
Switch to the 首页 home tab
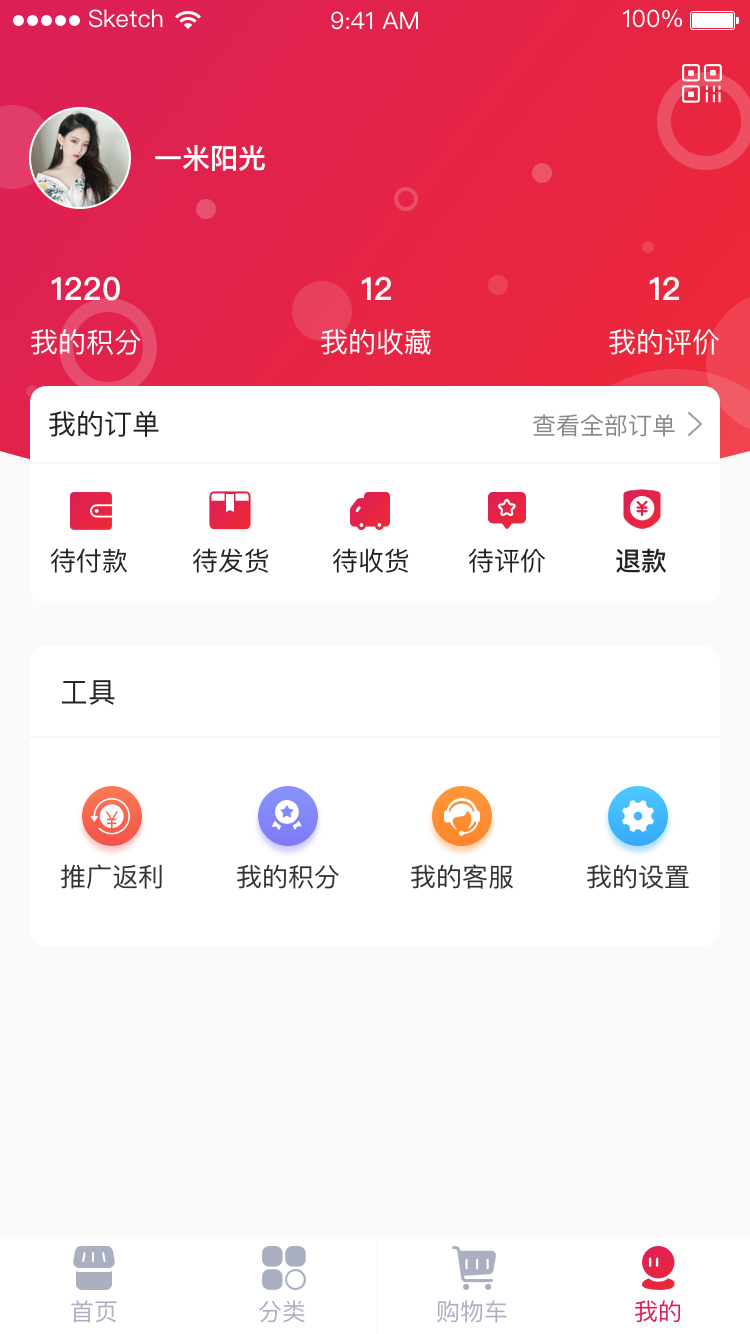(x=94, y=1284)
